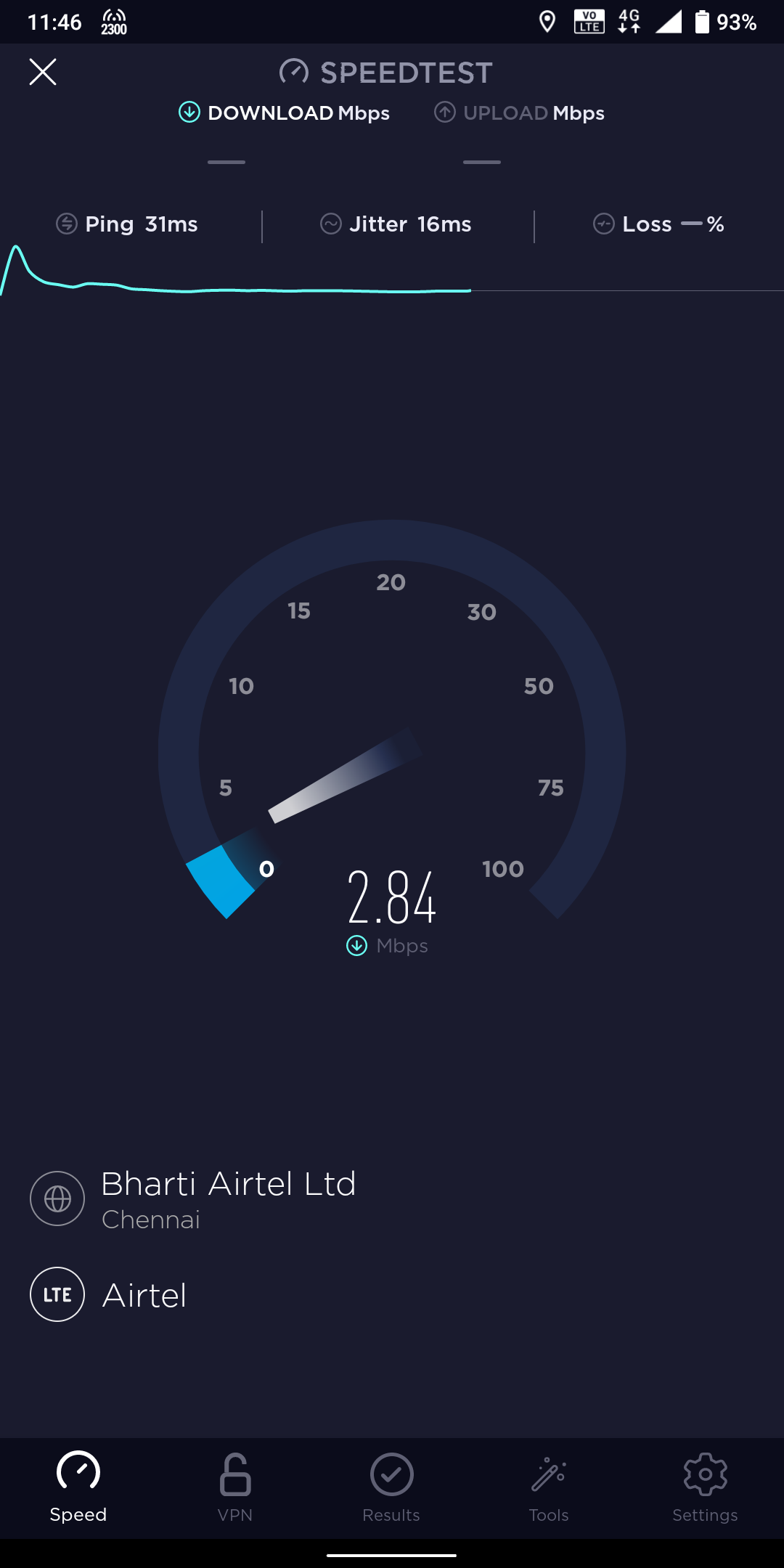This screenshot has width=784, height=1568.
Task: Go to the Results tab
Action: coord(391,1487)
